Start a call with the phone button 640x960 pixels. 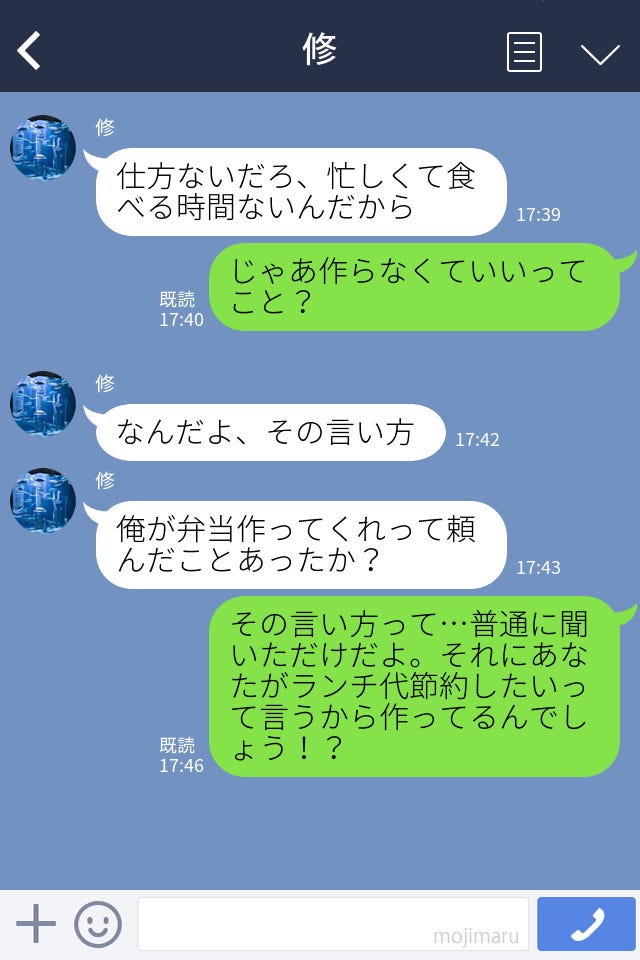pyautogui.click(x=586, y=924)
